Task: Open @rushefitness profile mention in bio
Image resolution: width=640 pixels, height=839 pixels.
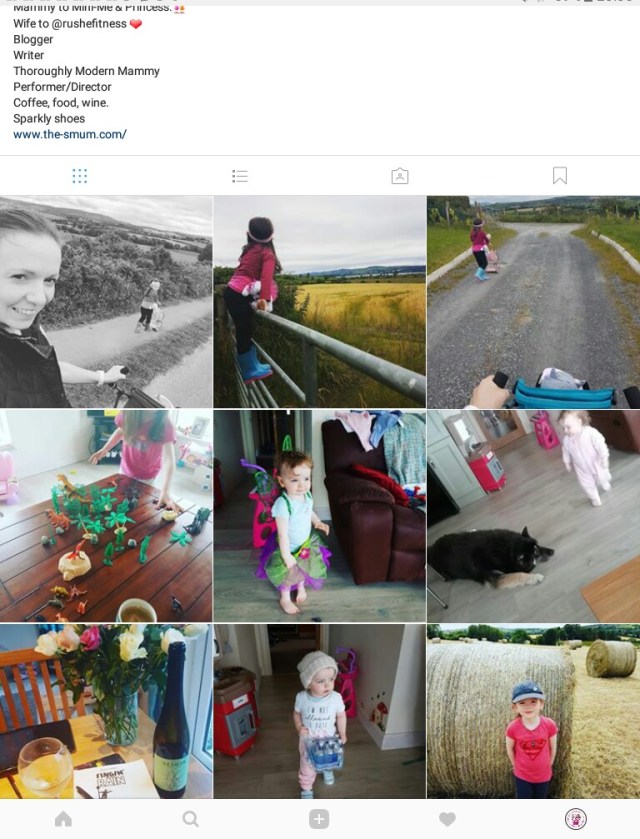Action: coord(98,24)
